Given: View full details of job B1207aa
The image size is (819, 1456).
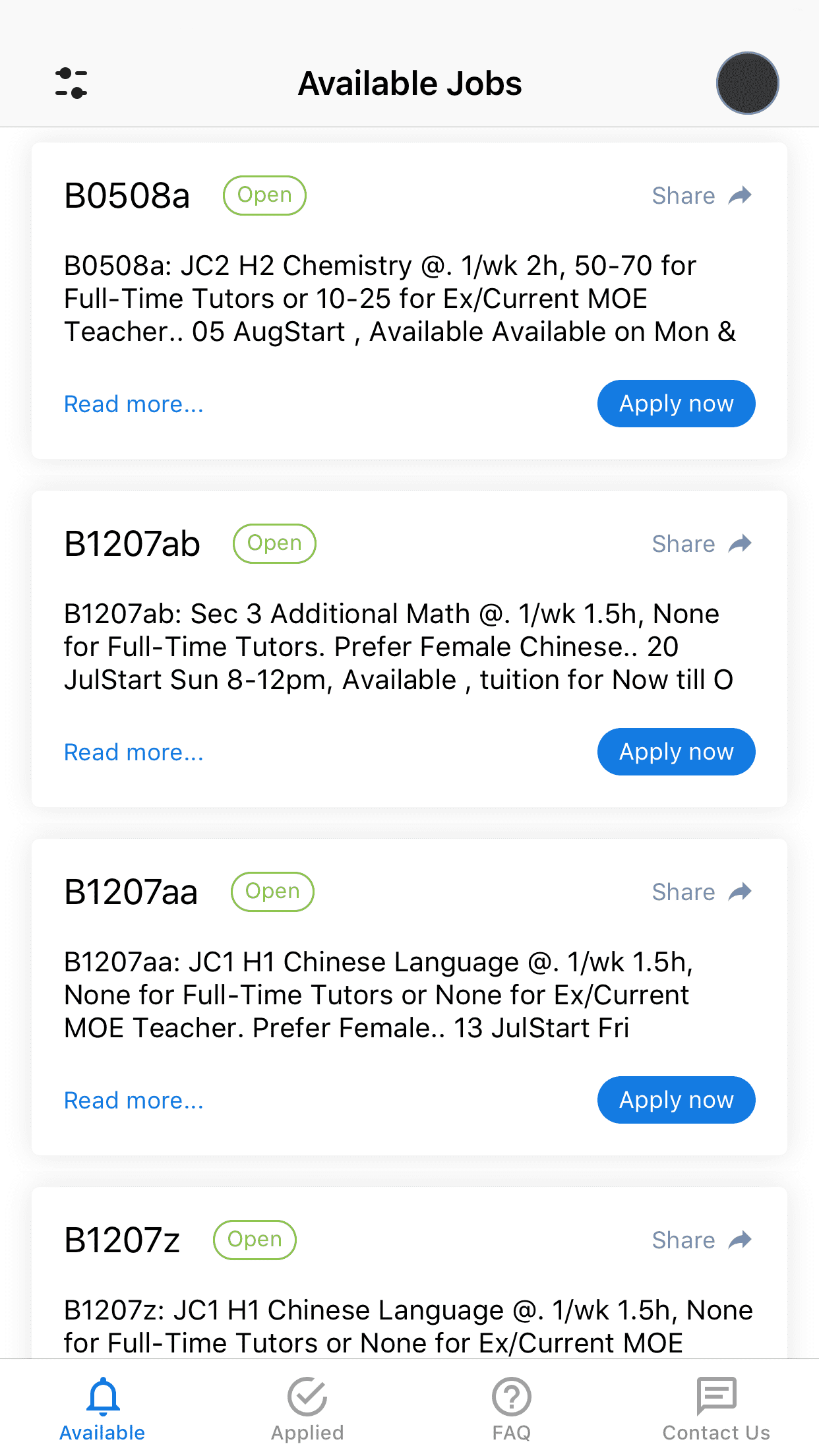Looking at the screenshot, I should coord(134,1101).
